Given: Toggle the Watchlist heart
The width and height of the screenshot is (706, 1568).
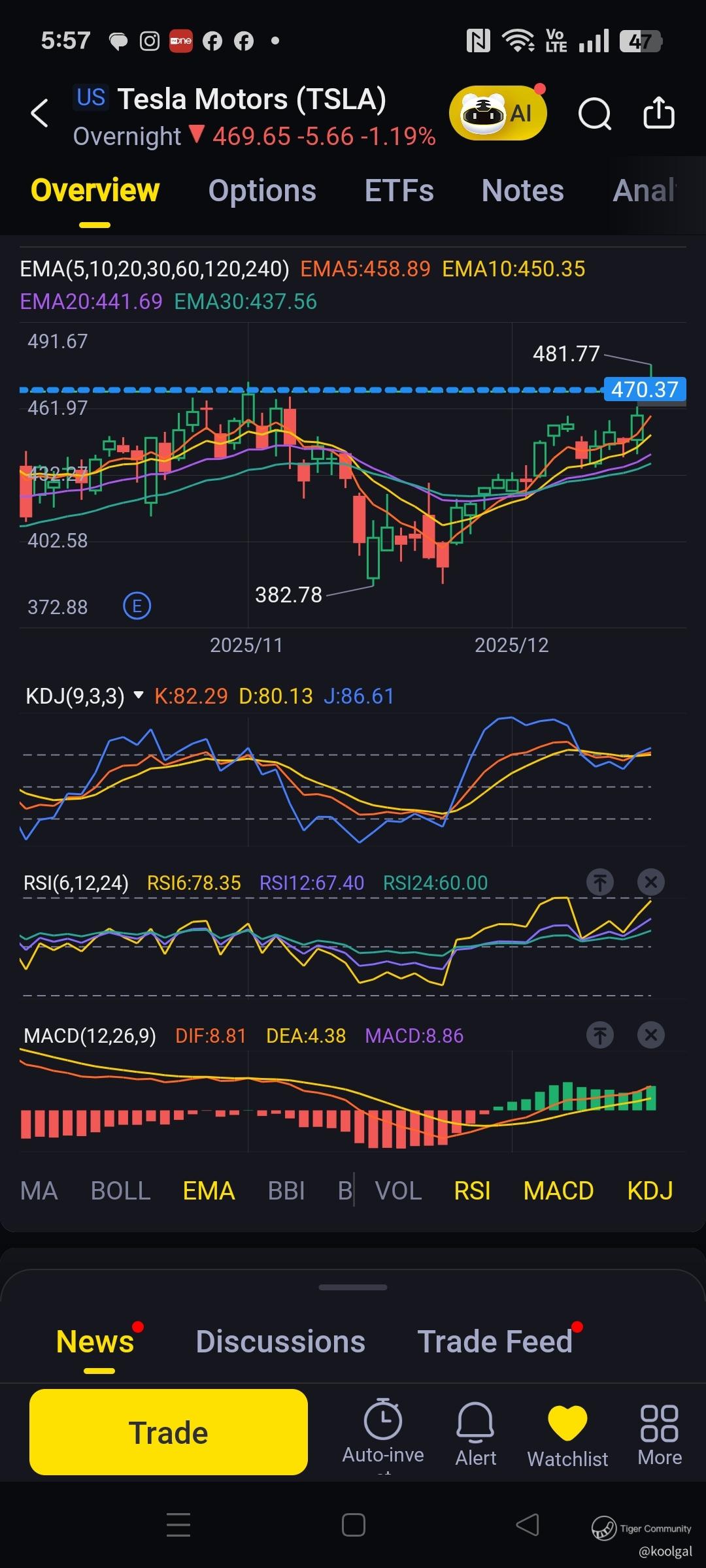Looking at the screenshot, I should click(567, 1432).
